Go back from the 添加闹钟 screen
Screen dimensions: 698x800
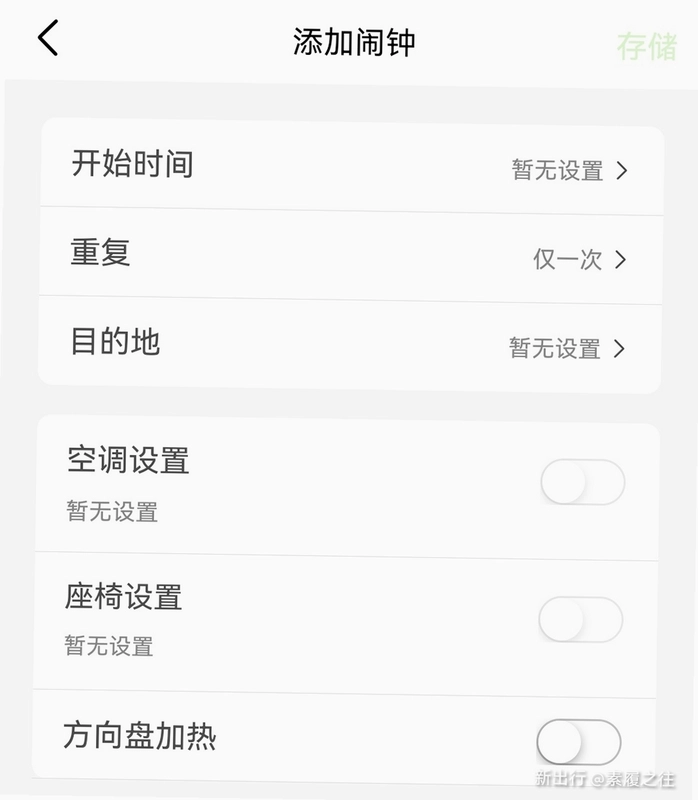point(48,38)
